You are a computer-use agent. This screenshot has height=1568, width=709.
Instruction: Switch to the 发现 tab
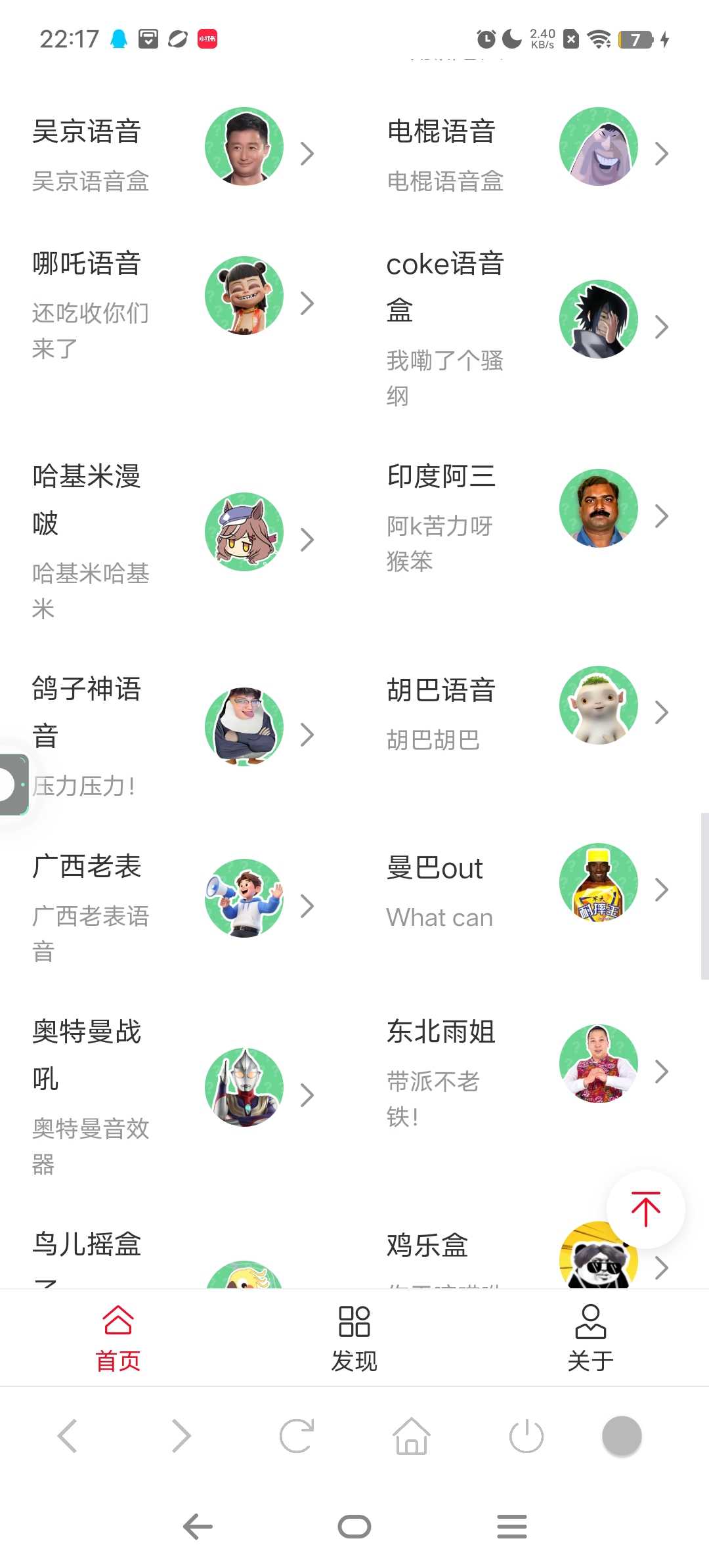coord(354,1338)
